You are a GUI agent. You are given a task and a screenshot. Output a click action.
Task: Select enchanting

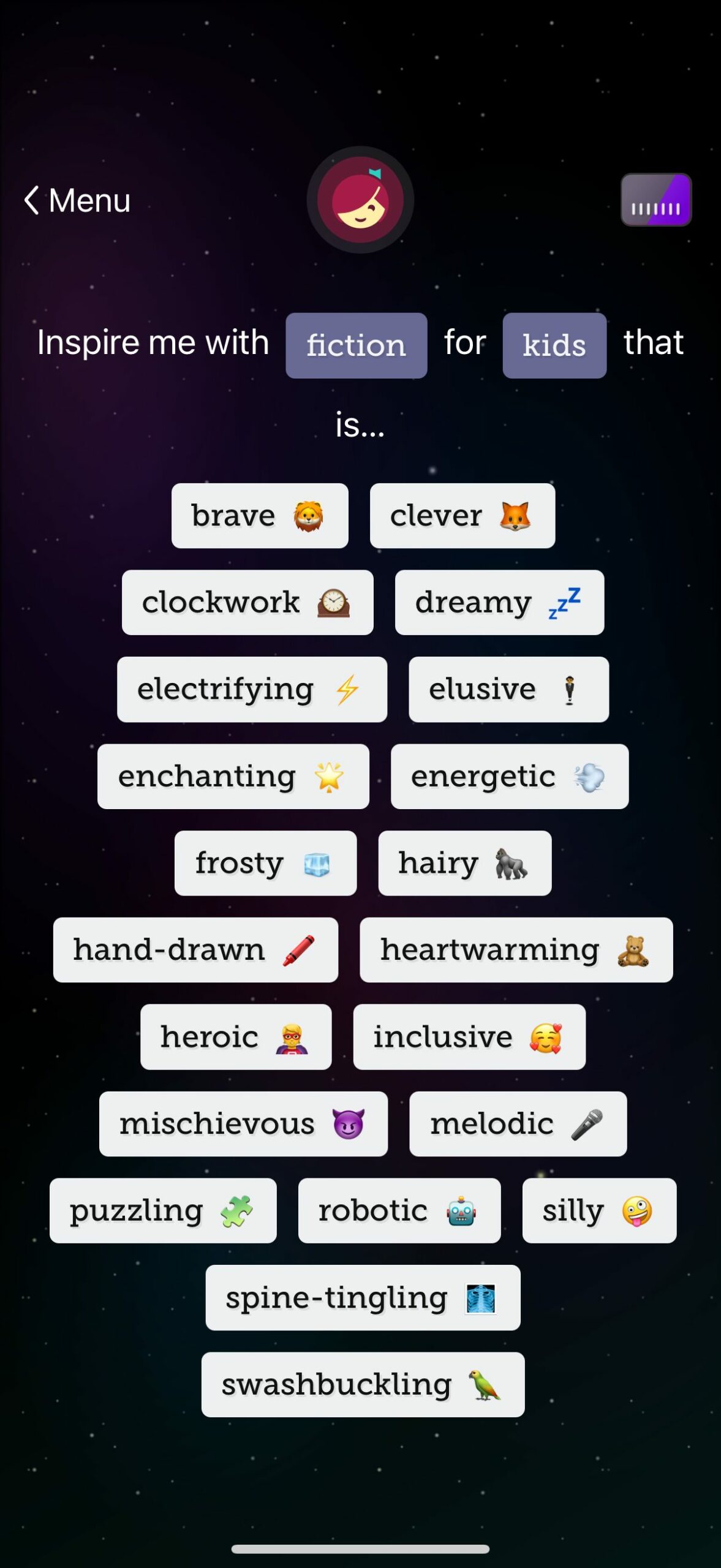tap(233, 777)
